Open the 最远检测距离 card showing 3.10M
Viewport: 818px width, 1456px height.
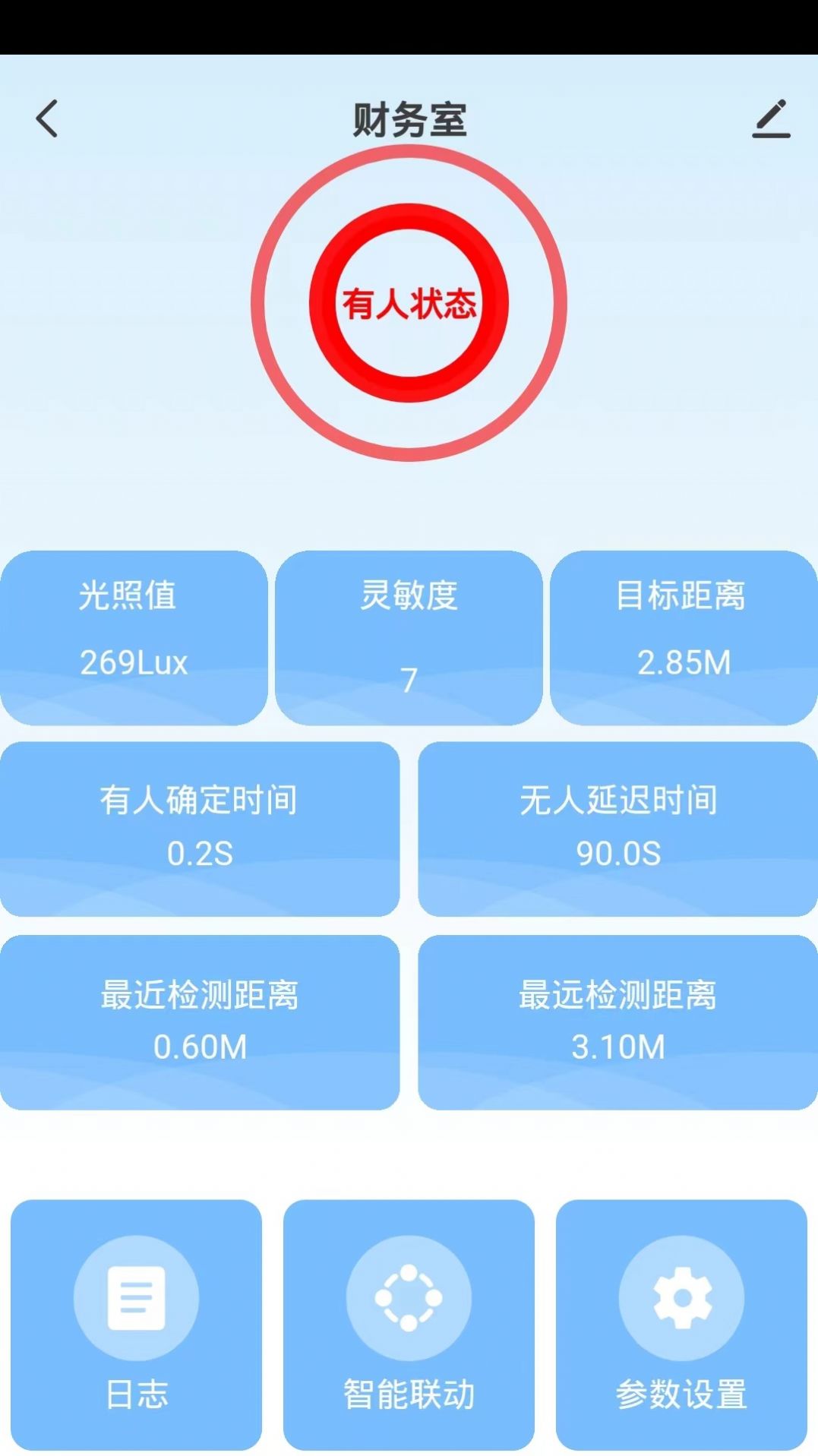(x=619, y=1022)
